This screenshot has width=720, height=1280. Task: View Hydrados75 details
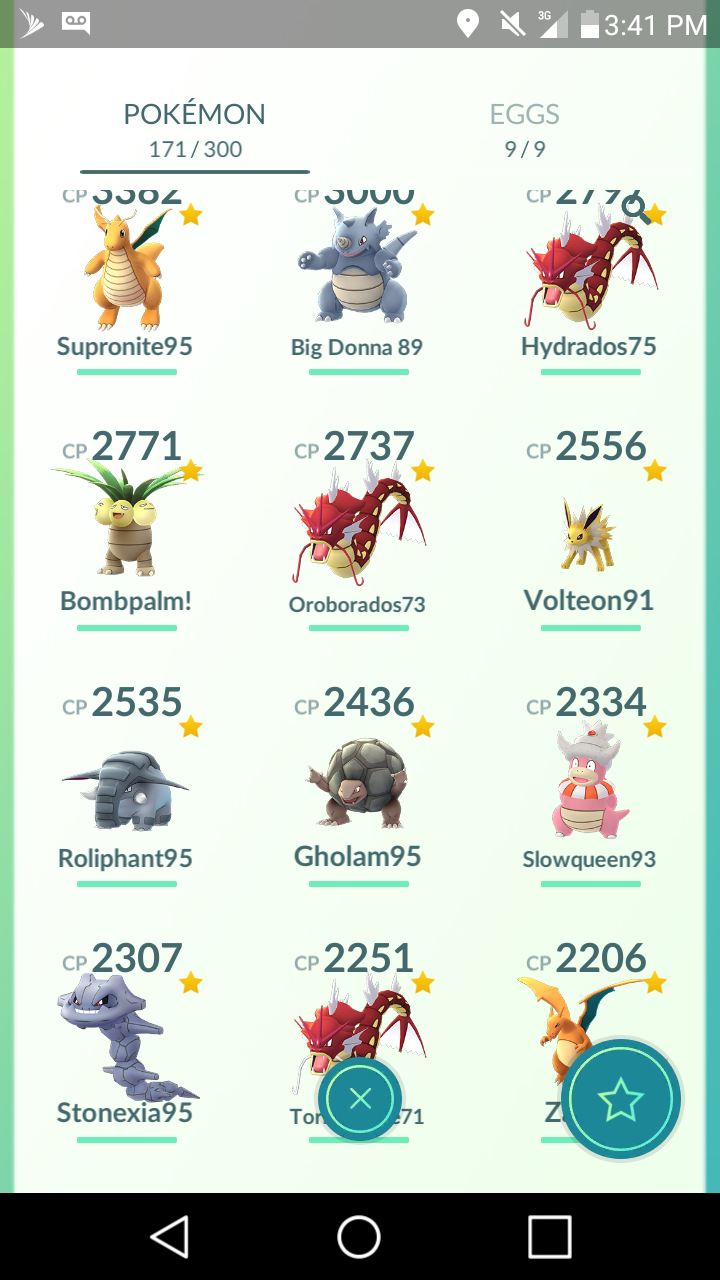(x=589, y=280)
